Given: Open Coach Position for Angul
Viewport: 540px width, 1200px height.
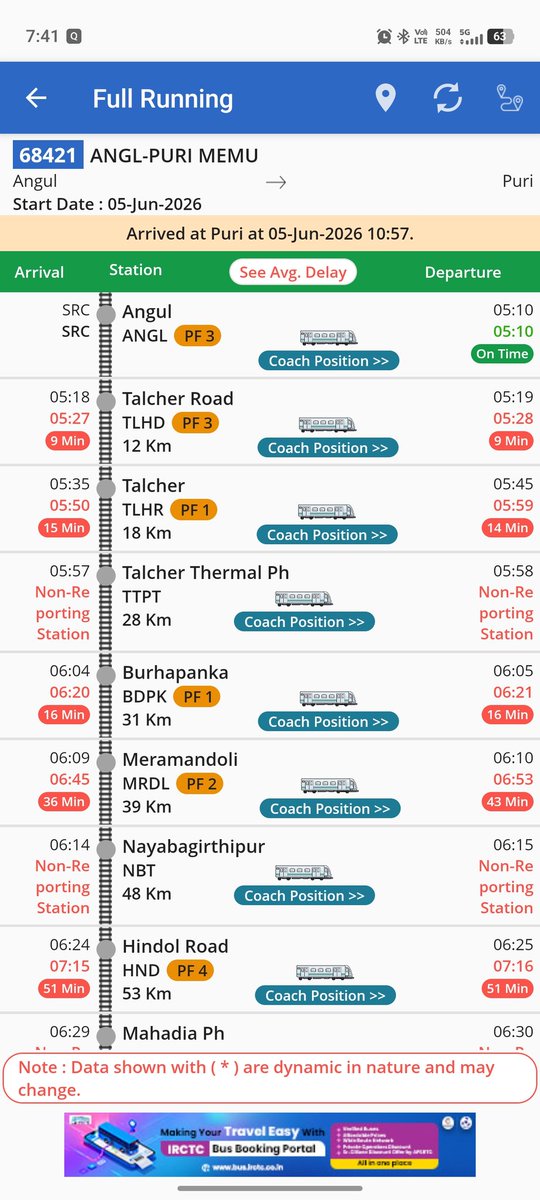Looking at the screenshot, I should click(328, 361).
